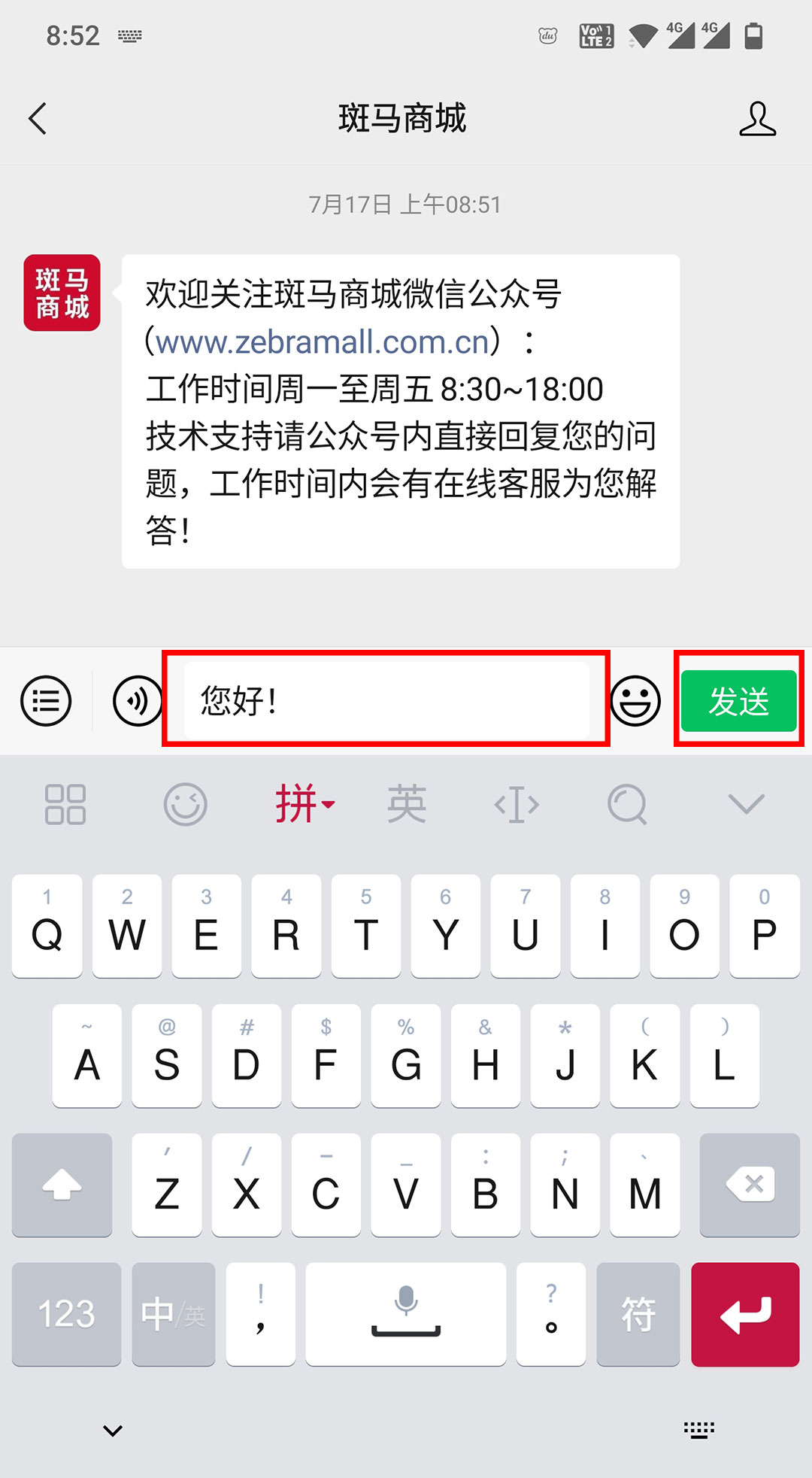Open the keyboard emoticon panel
The height and width of the screenshot is (1478, 812).
(x=185, y=805)
